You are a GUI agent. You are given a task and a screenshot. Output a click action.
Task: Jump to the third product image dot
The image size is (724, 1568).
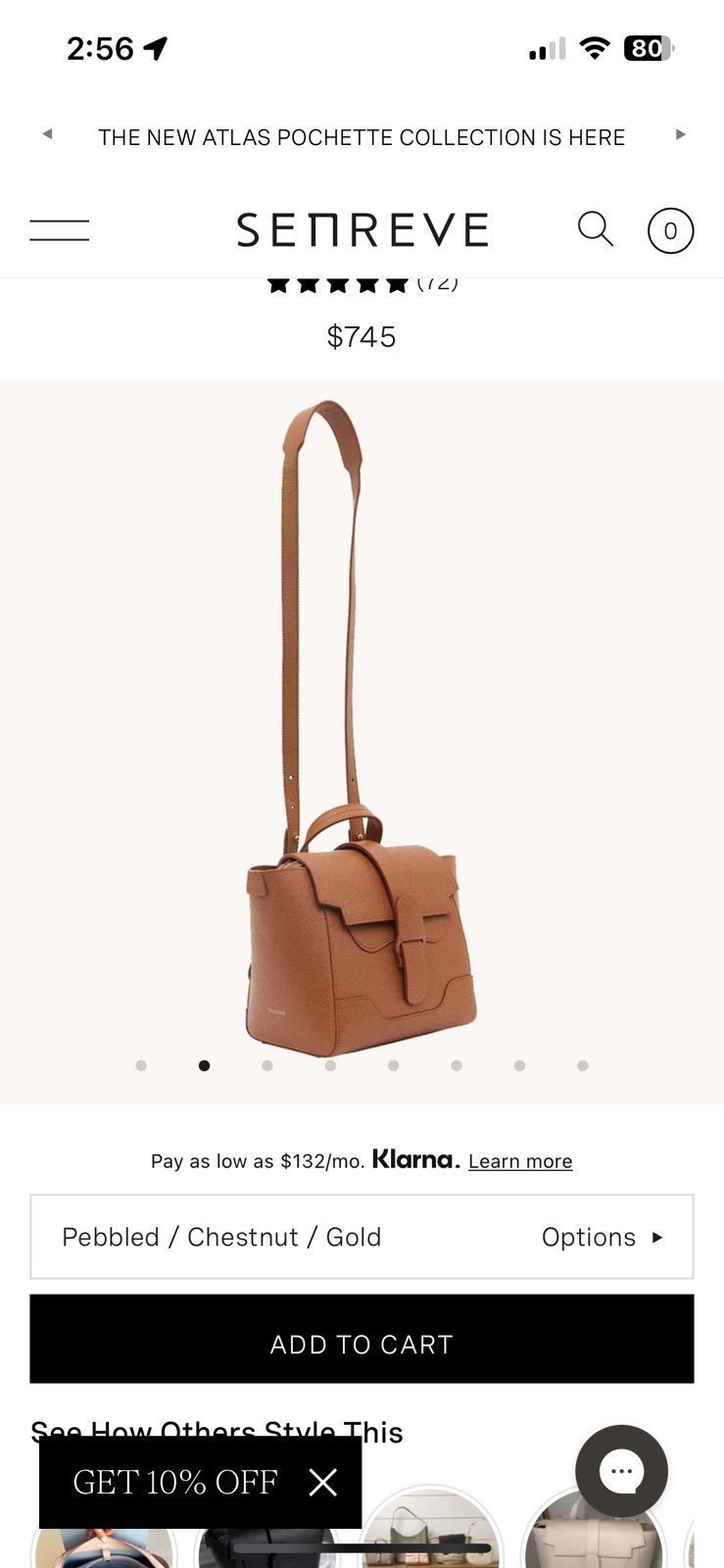coord(267,1065)
